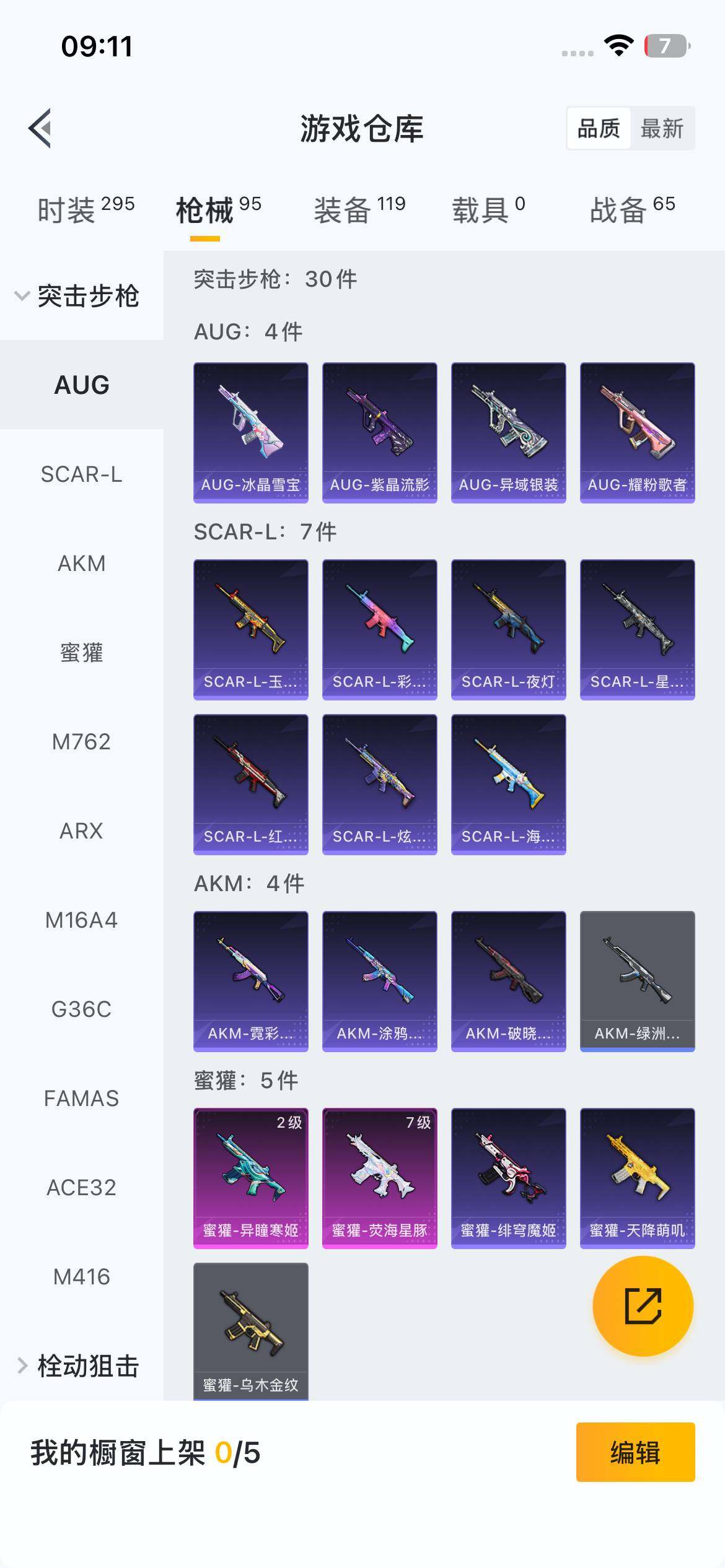The height and width of the screenshot is (1568, 725).
Task: Go back from 游戏仓库 screen
Action: coord(40,128)
